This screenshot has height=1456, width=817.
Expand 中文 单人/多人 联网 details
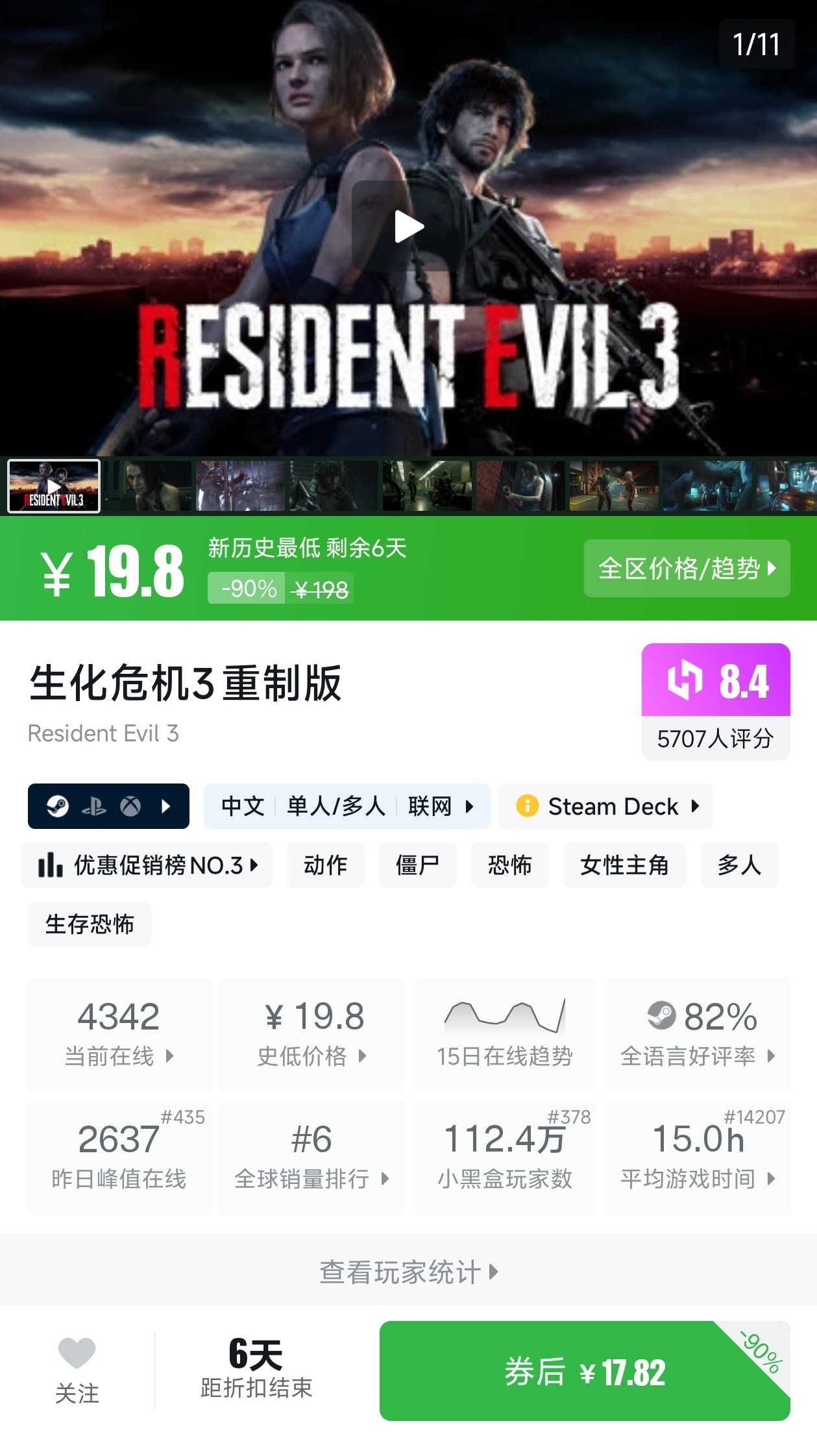pos(347,806)
